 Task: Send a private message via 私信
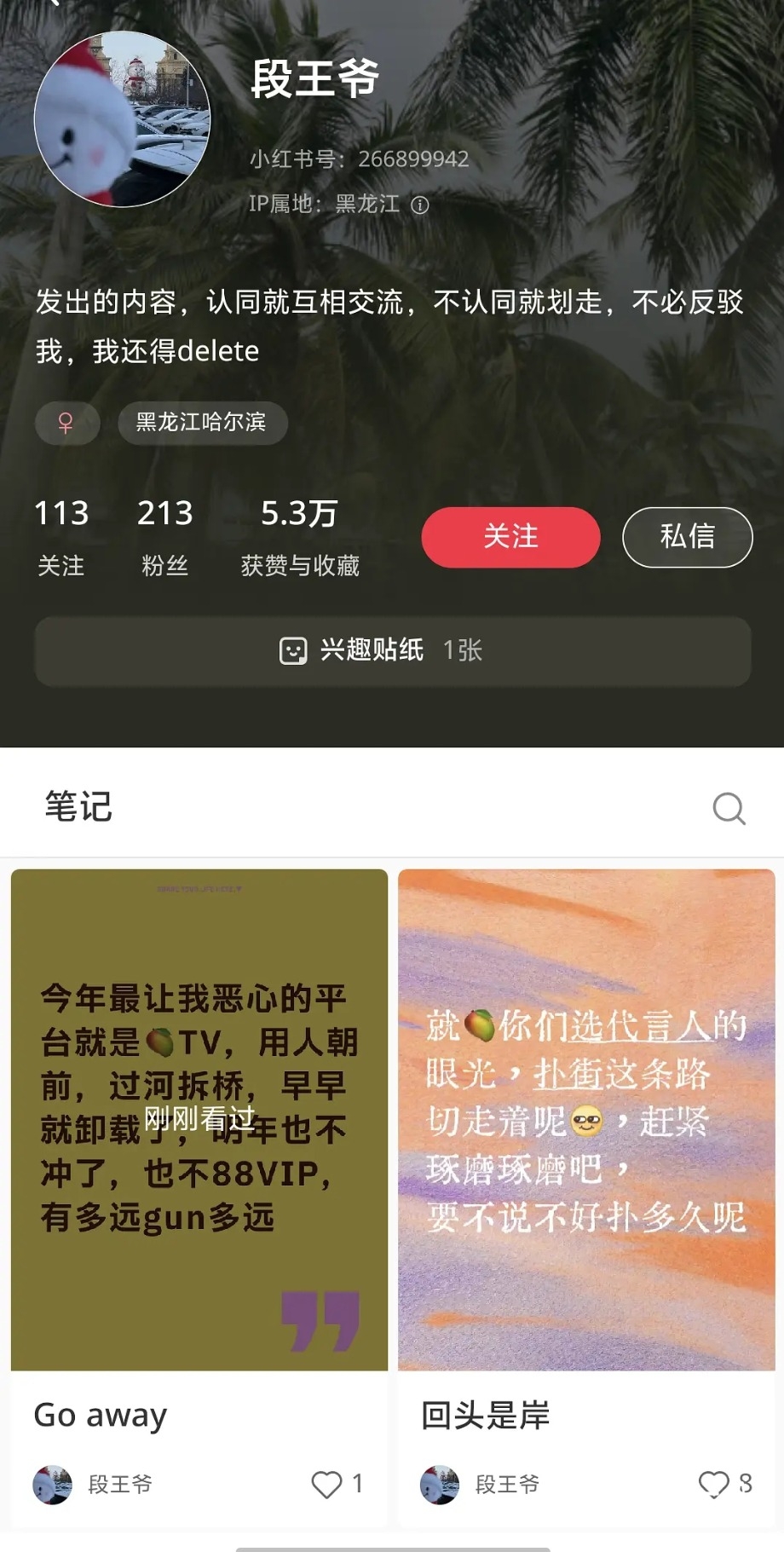[x=687, y=537]
